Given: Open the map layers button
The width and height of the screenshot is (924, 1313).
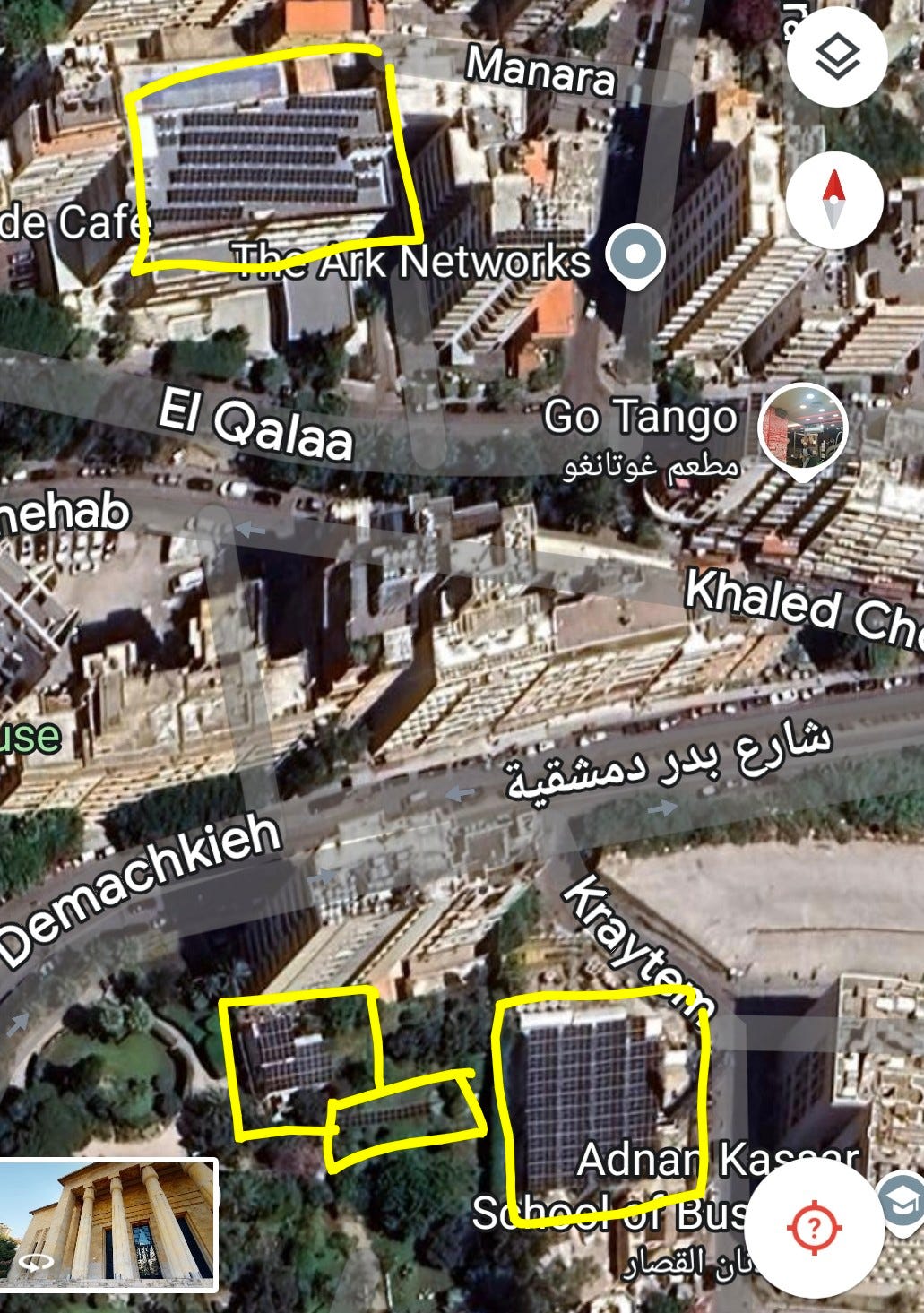Looking at the screenshot, I should coord(836,57).
